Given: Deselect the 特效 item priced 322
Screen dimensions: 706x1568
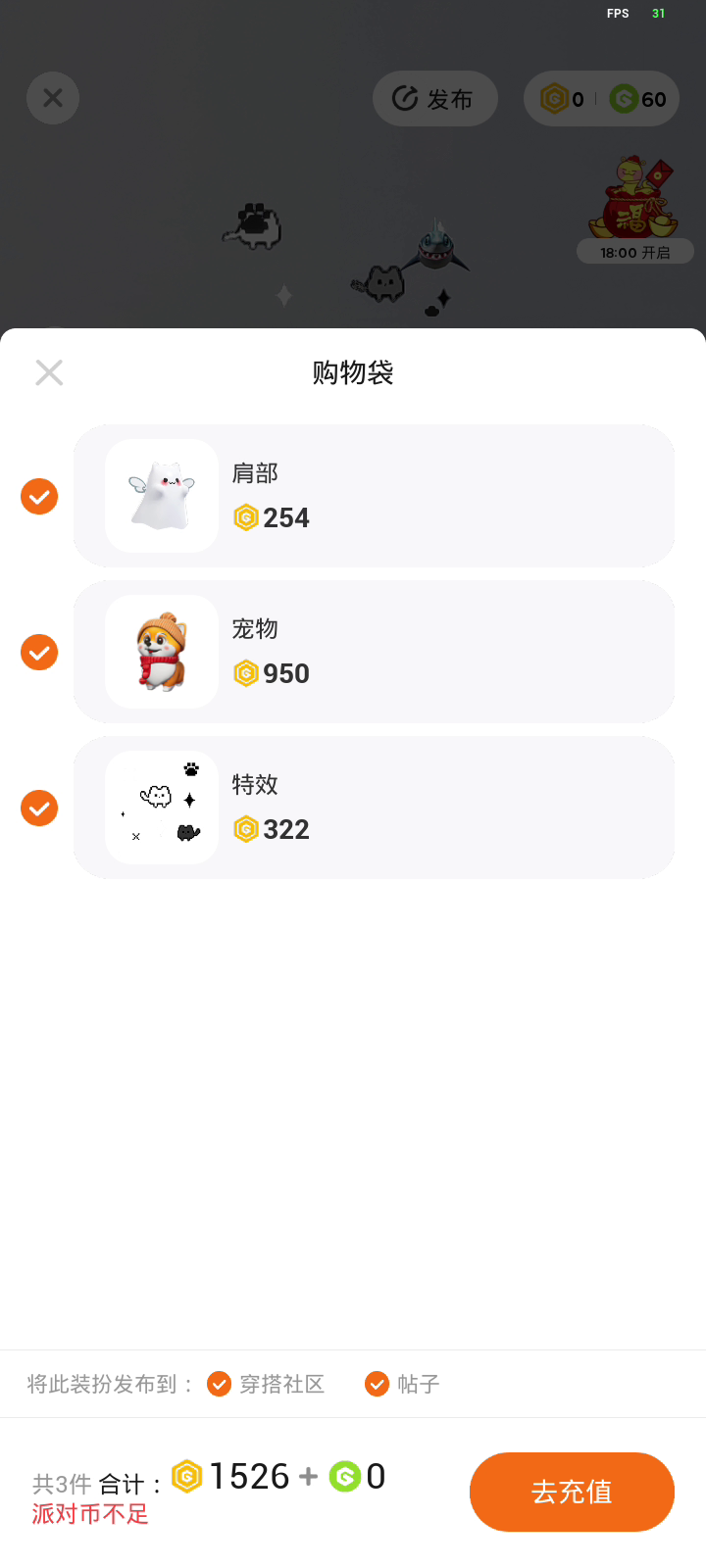Looking at the screenshot, I should point(39,808).
